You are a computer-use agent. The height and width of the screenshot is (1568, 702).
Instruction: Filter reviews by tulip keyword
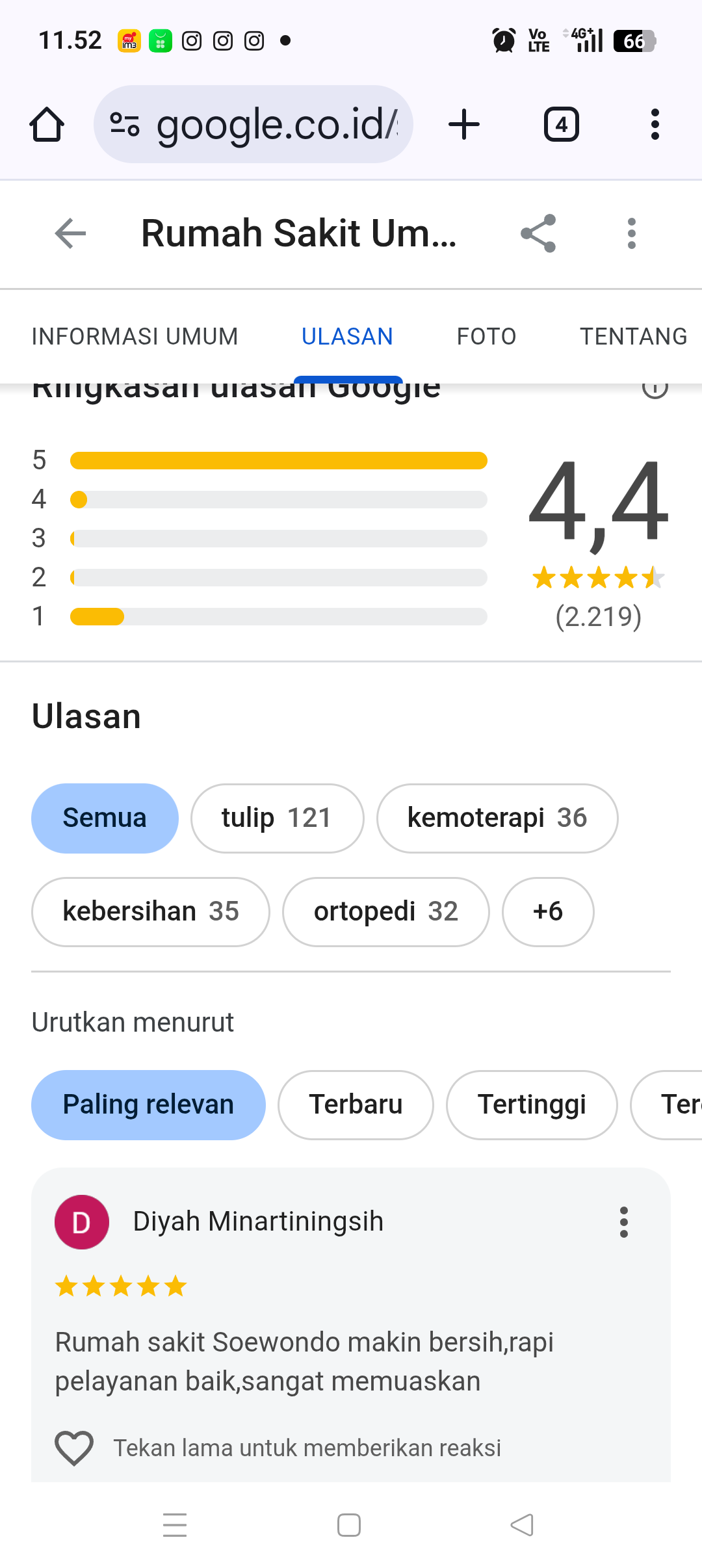(277, 818)
